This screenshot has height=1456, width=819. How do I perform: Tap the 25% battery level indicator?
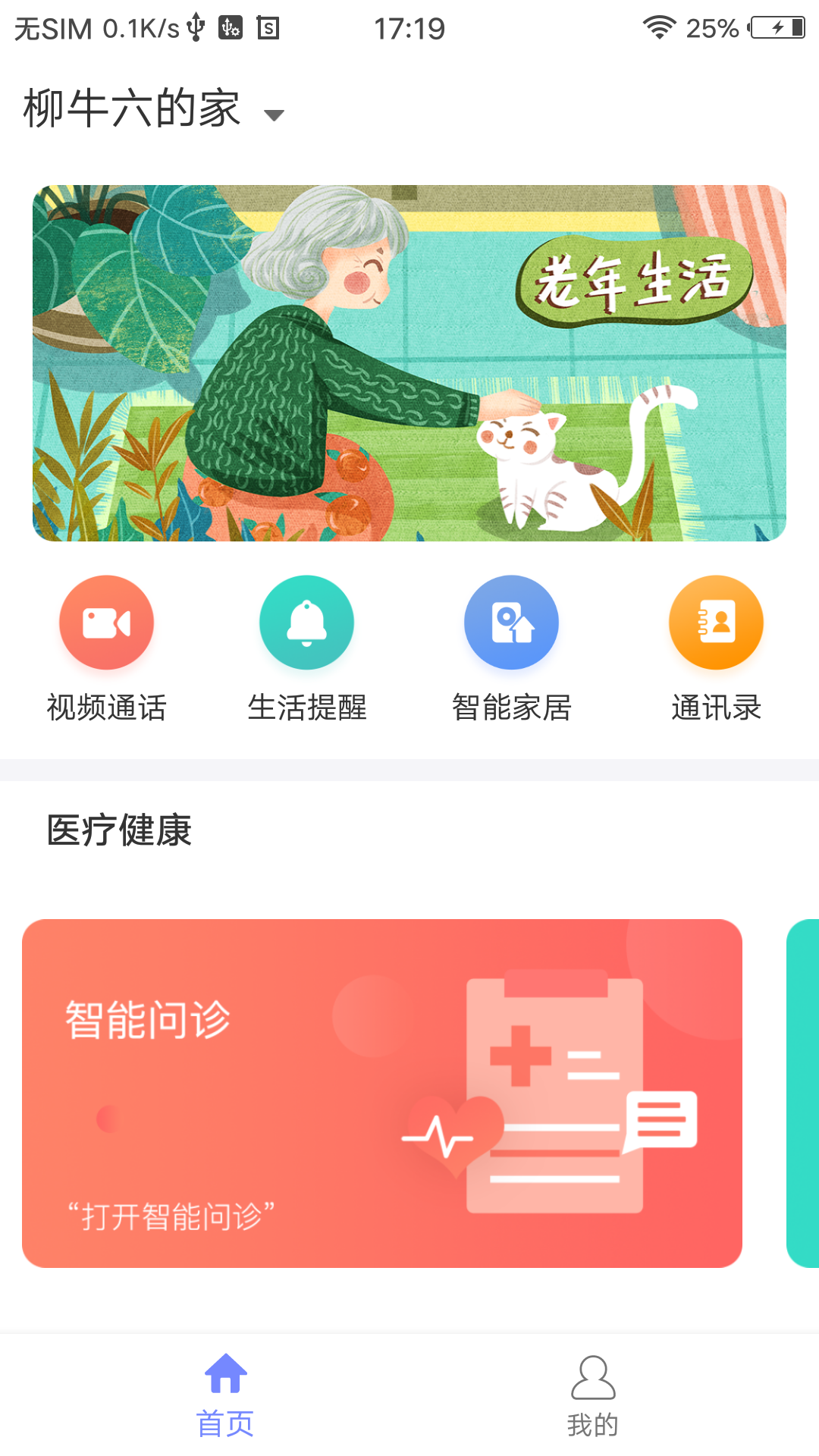712,28
